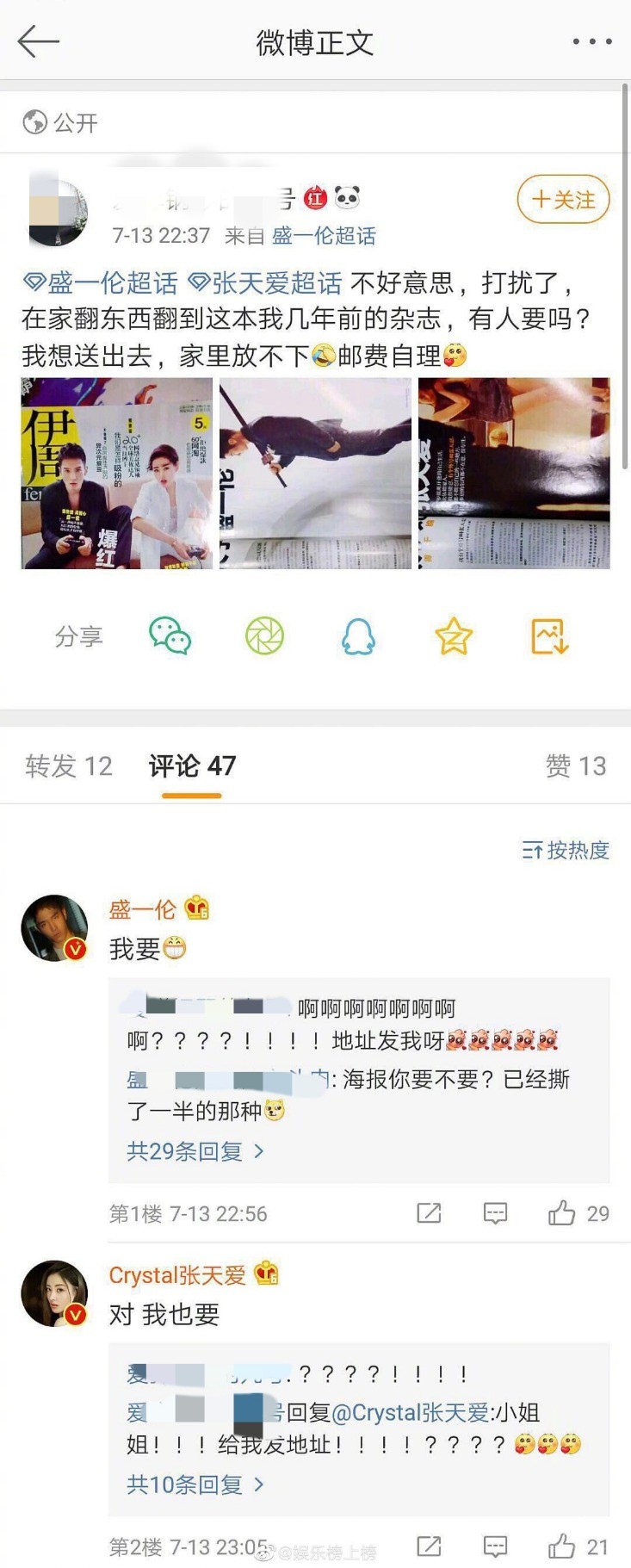Share the post to WeChat Moments

[264, 636]
